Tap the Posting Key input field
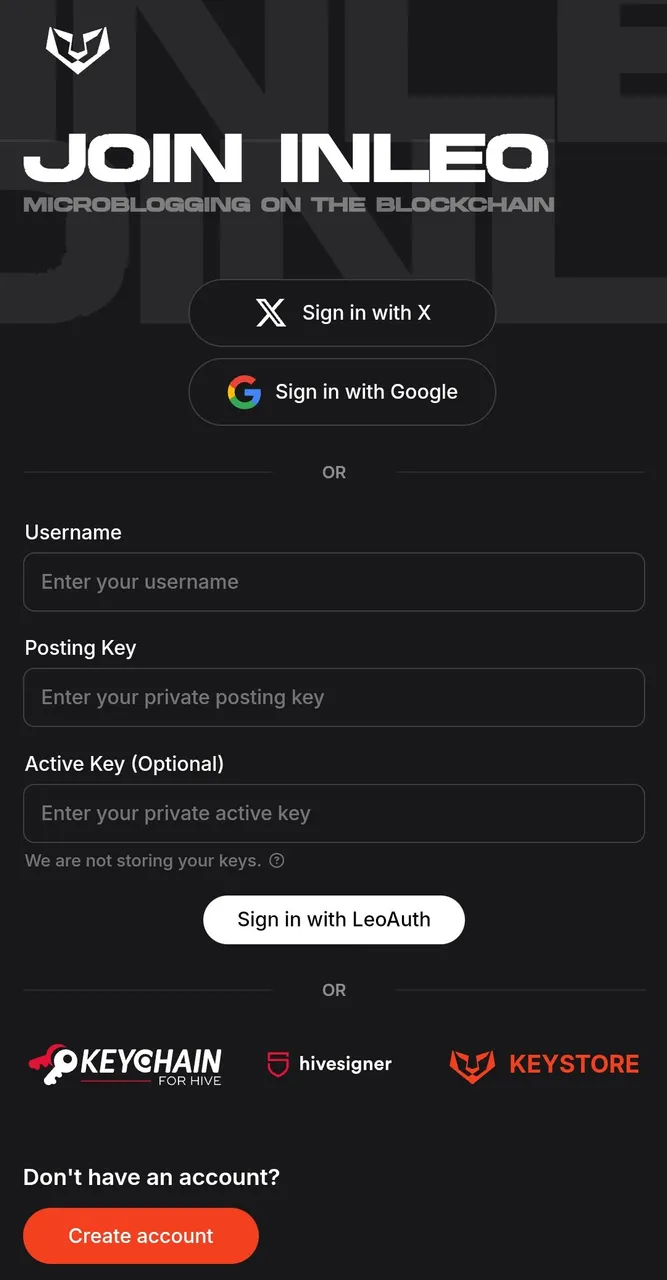The image size is (667, 1280). point(334,697)
